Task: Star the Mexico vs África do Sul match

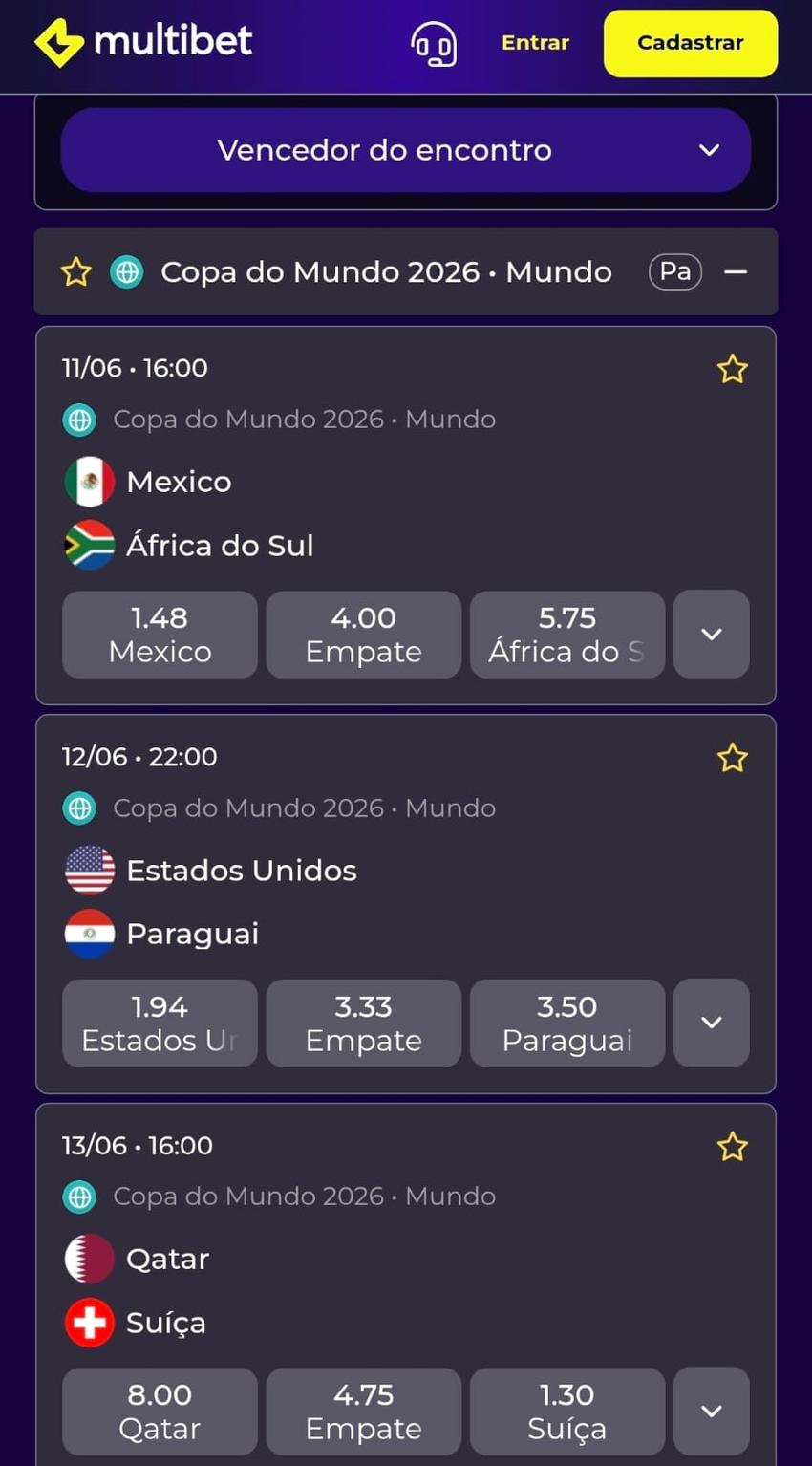Action: [732, 369]
